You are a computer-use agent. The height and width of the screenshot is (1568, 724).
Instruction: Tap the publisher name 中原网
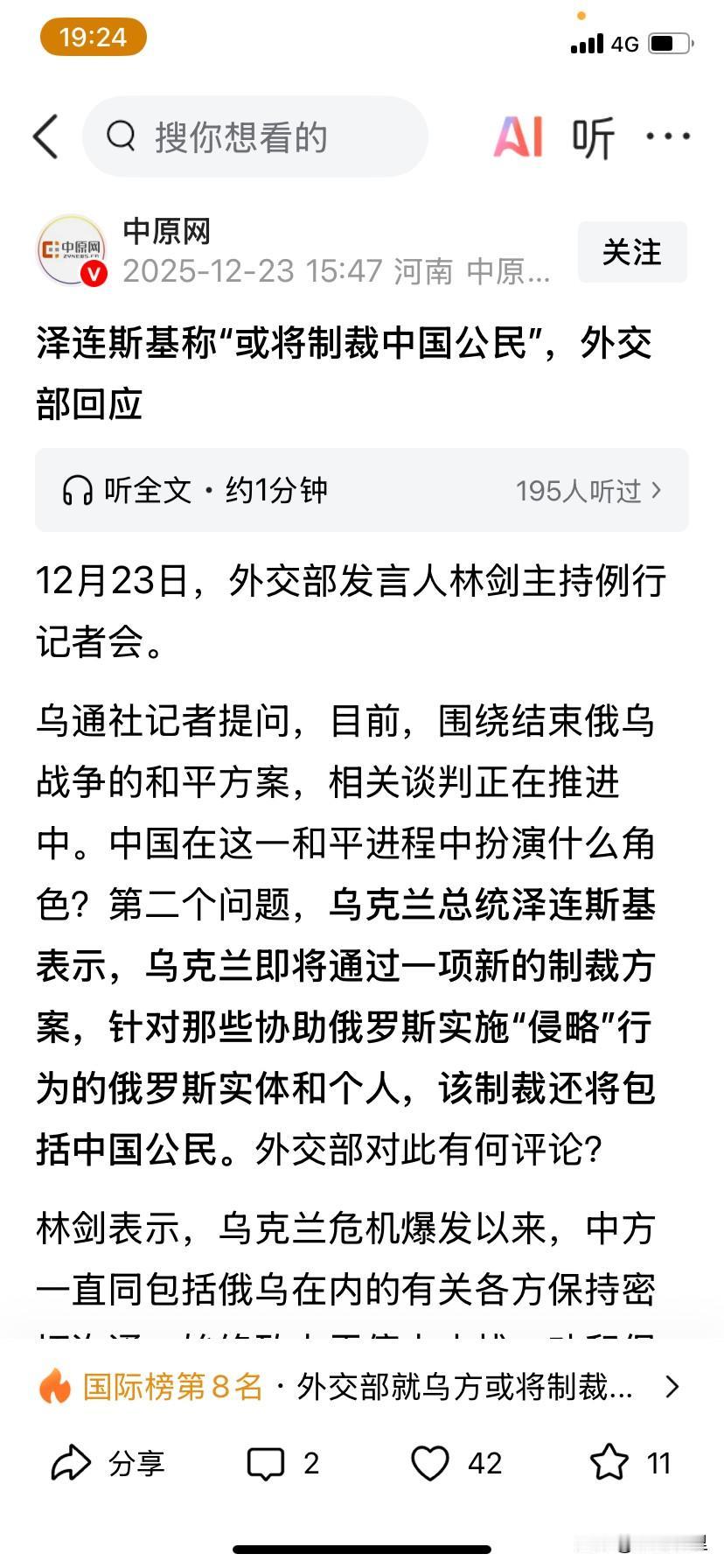(166, 234)
